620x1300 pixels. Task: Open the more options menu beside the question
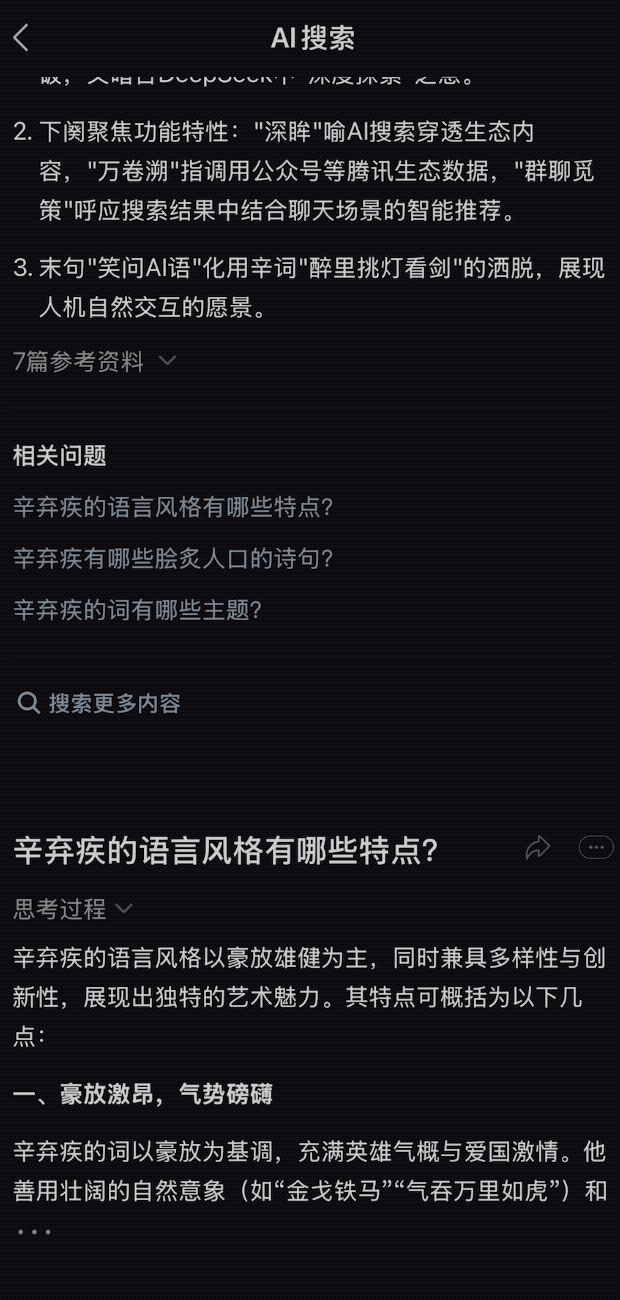596,848
